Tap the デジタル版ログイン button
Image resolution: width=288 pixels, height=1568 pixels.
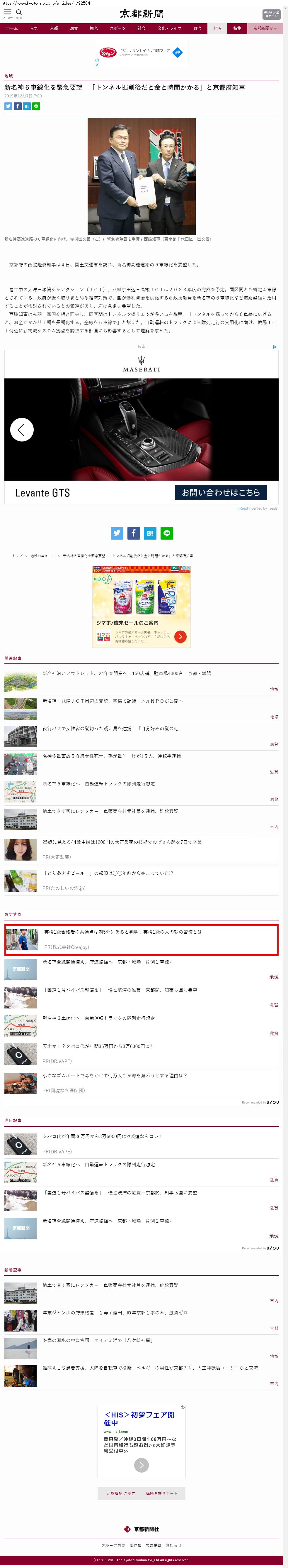(271, 14)
